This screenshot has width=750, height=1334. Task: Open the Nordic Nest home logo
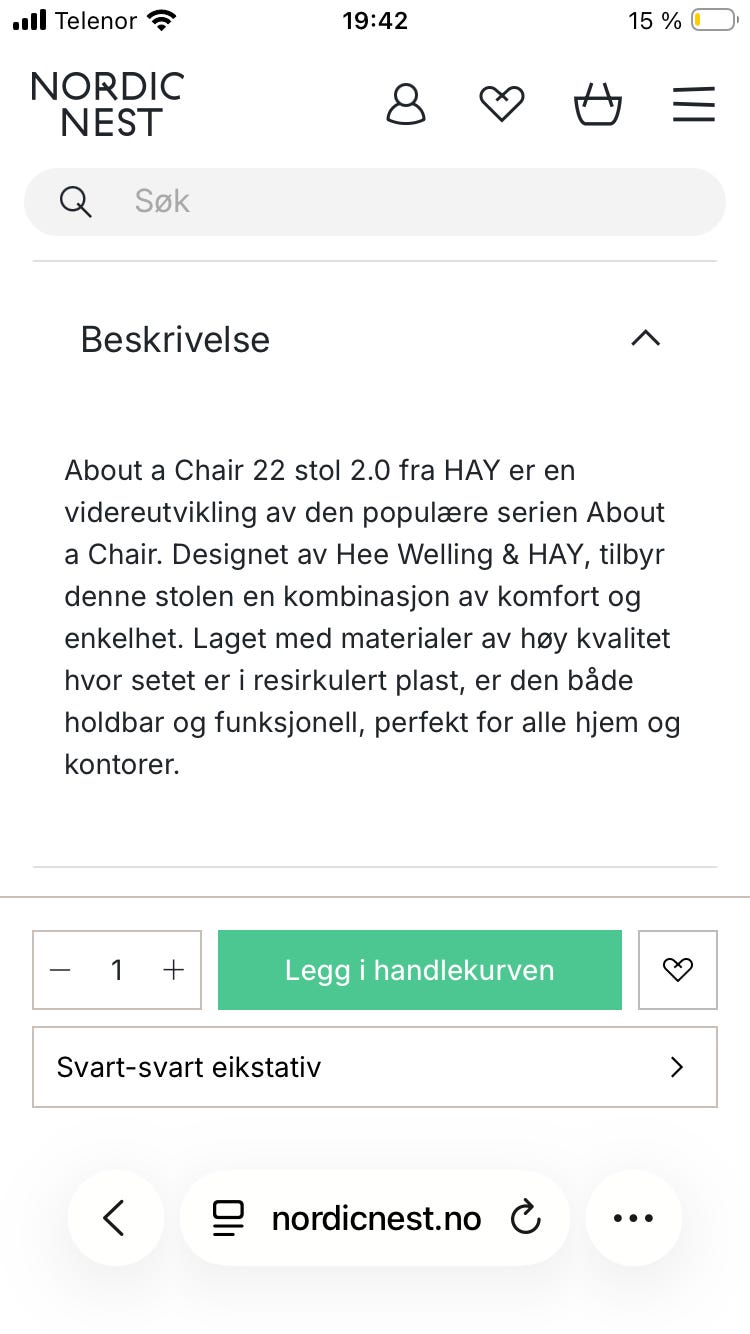pos(107,104)
